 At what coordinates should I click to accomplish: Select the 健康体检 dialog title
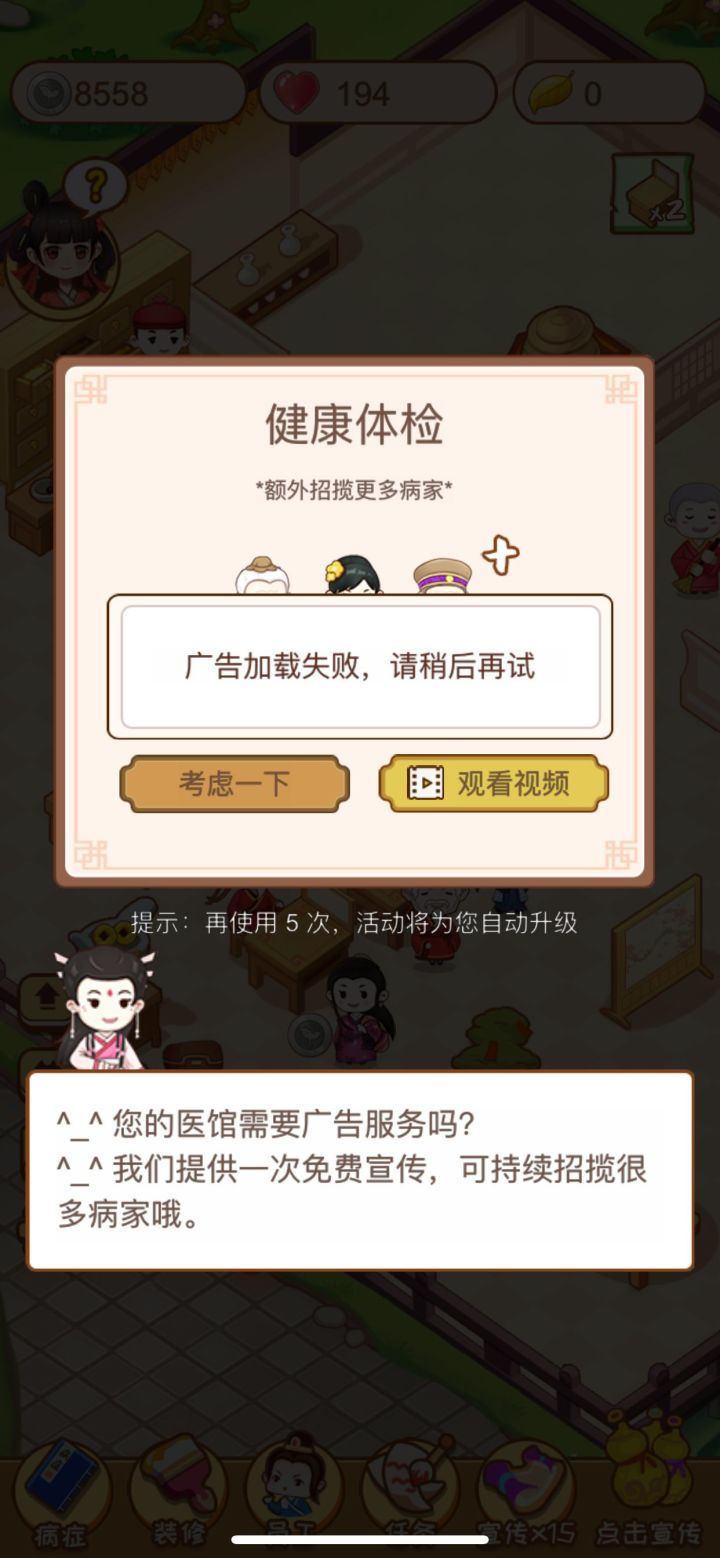(x=358, y=424)
